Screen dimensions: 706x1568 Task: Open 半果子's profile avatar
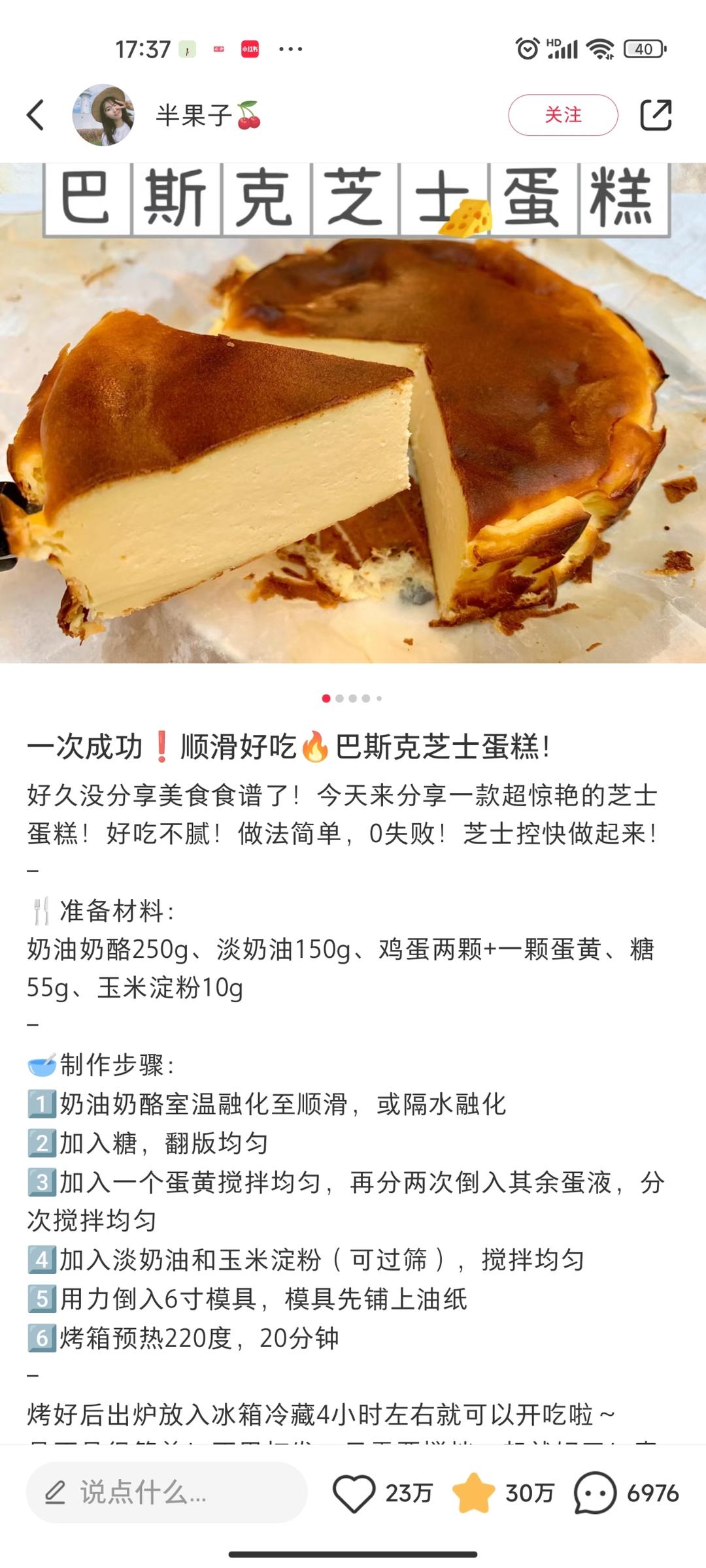point(103,115)
